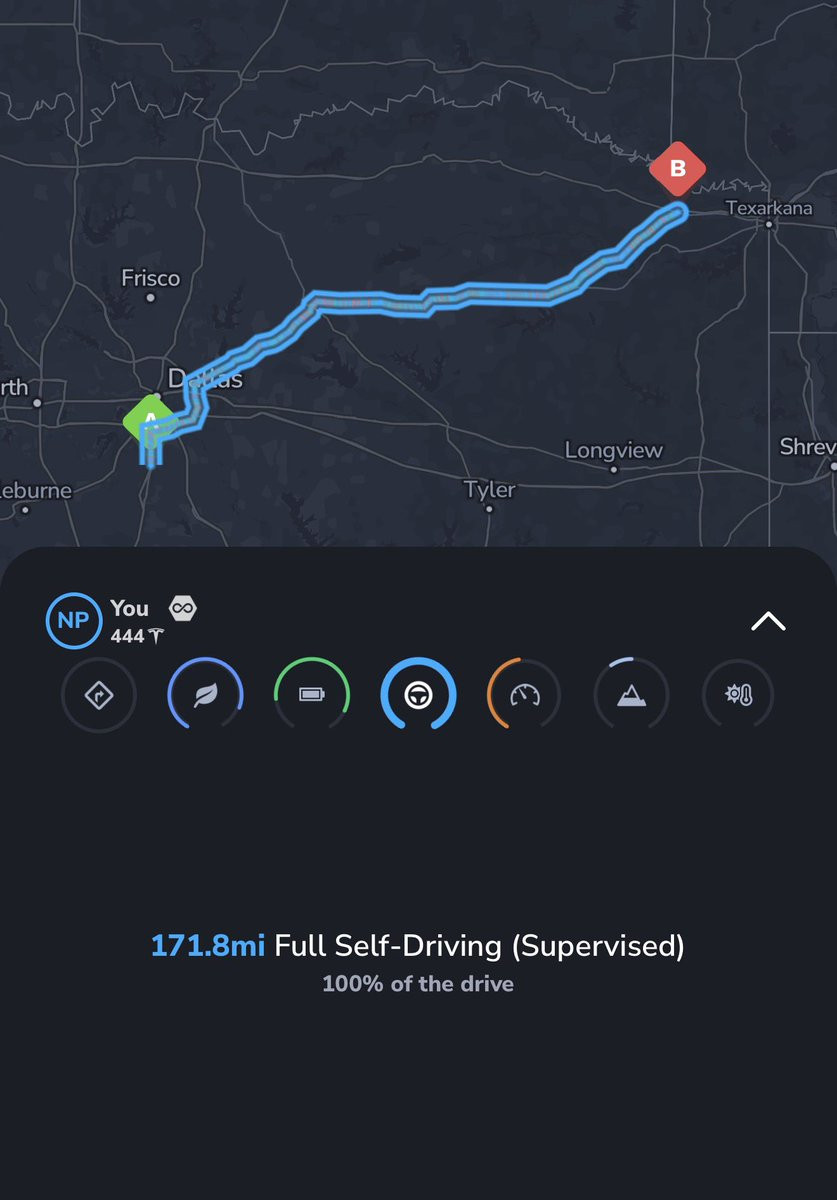Image resolution: width=837 pixels, height=1200 pixels.
Task: Collapse the panel with the chevron arrow
Action: [768, 621]
